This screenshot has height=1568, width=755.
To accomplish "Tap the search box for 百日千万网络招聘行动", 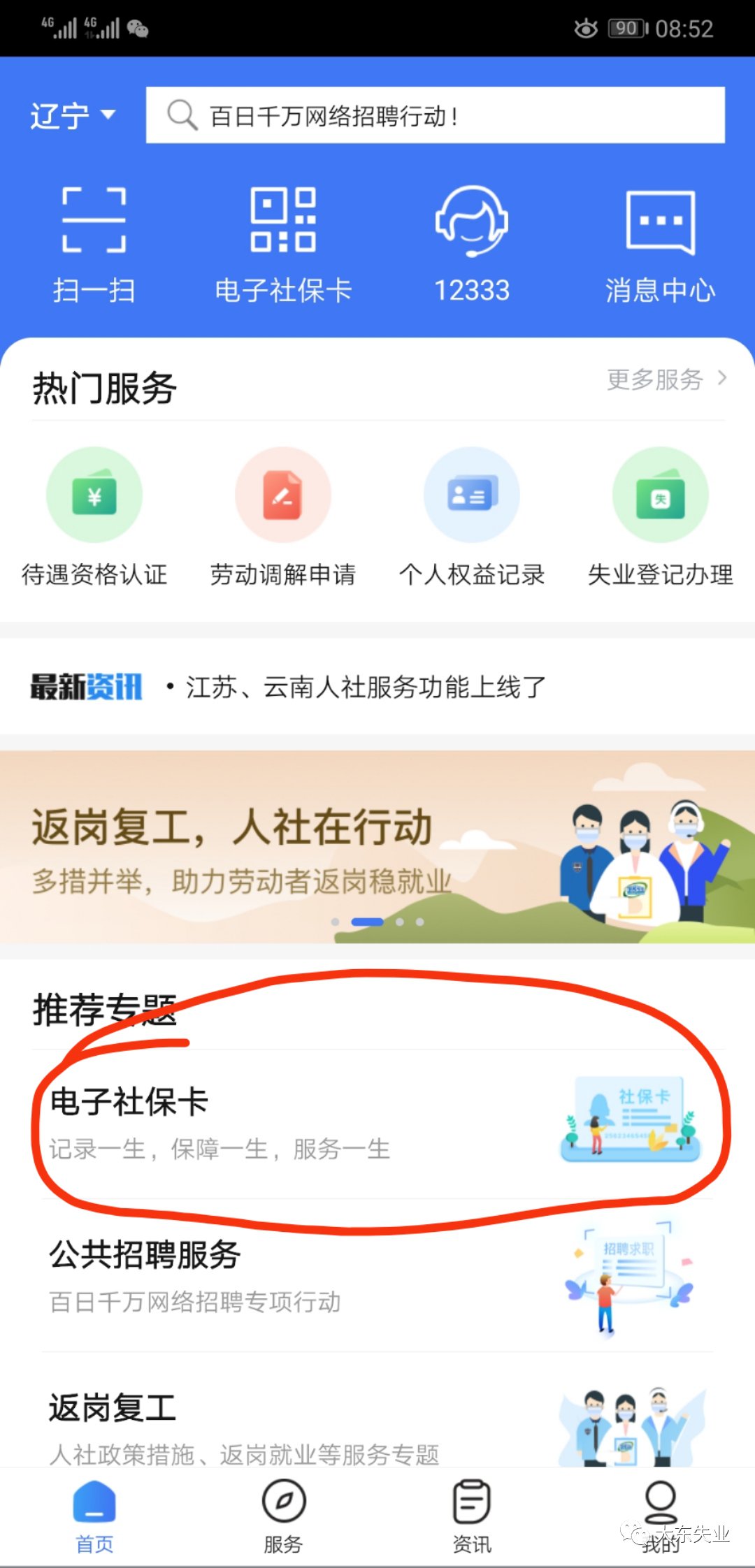I will click(x=435, y=115).
